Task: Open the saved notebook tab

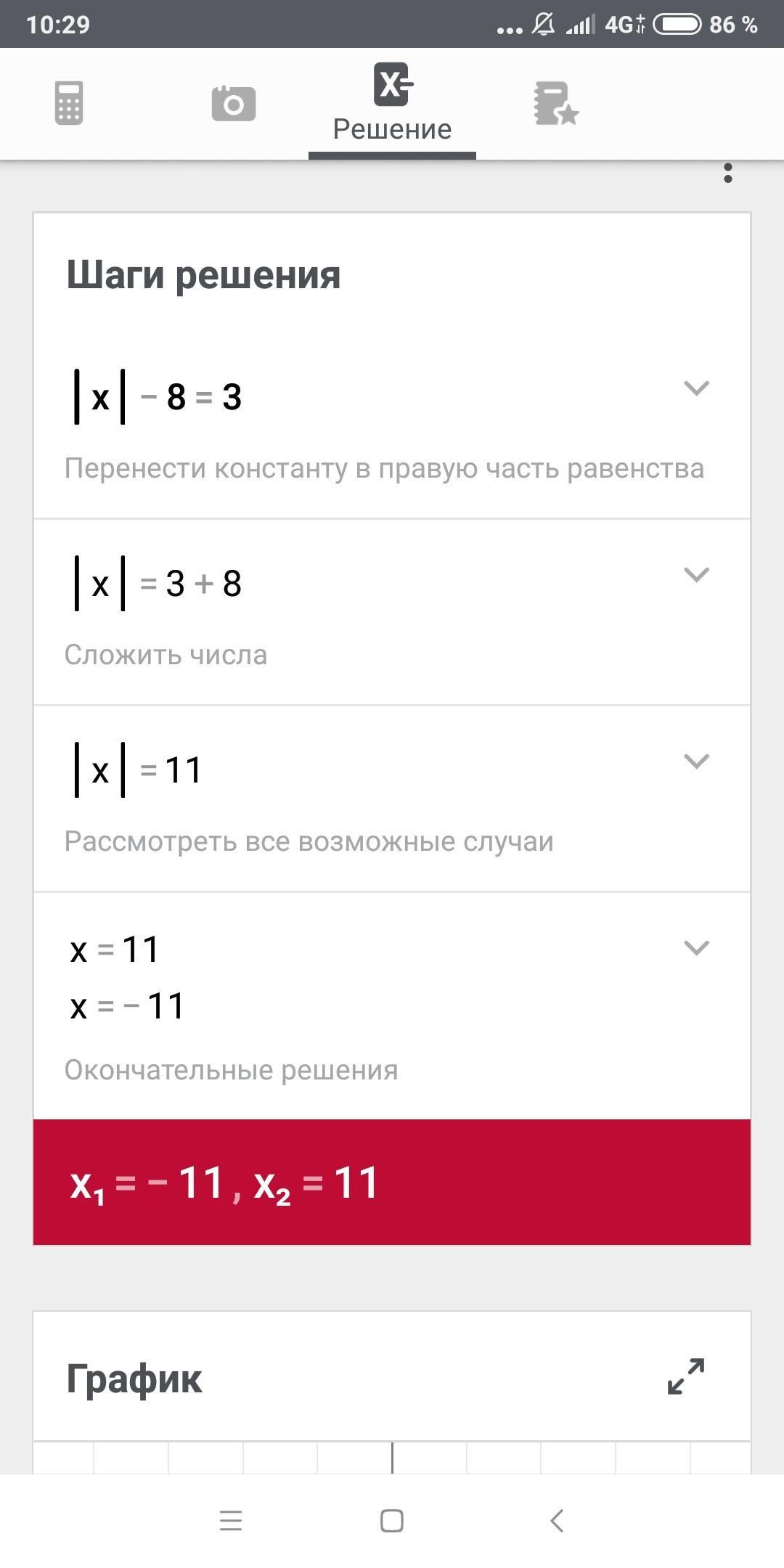Action: [555, 103]
